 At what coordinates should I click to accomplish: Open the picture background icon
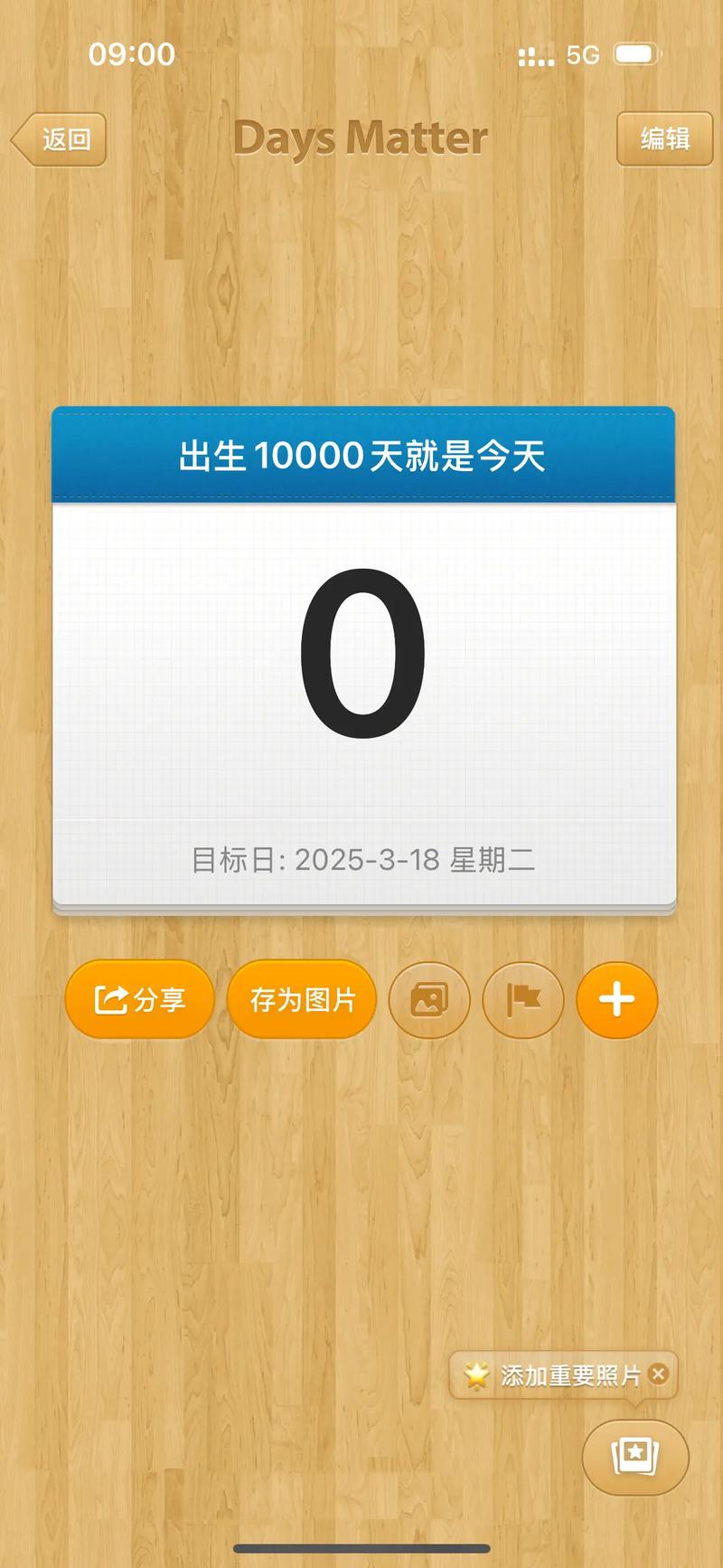(429, 999)
